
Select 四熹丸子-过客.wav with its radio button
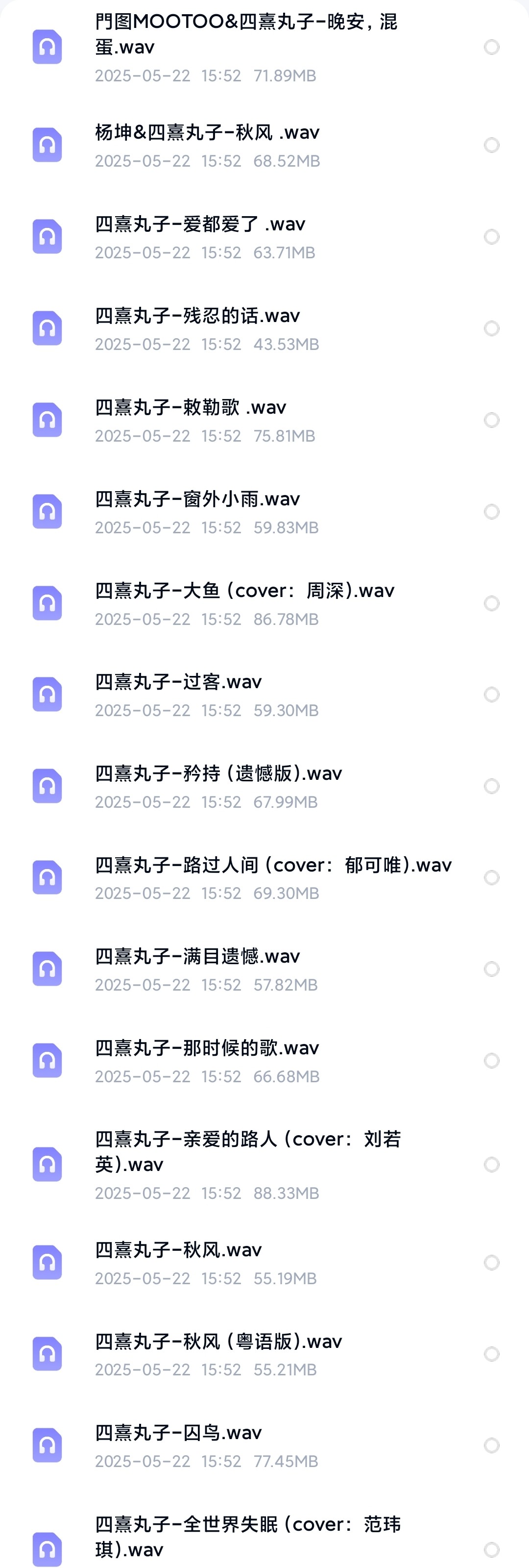click(491, 695)
